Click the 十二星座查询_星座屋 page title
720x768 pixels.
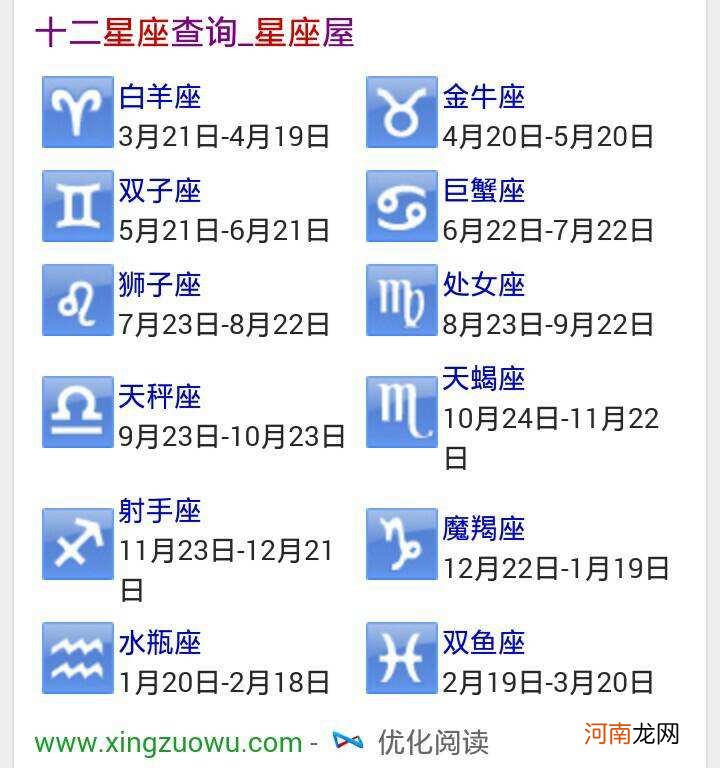tap(195, 34)
